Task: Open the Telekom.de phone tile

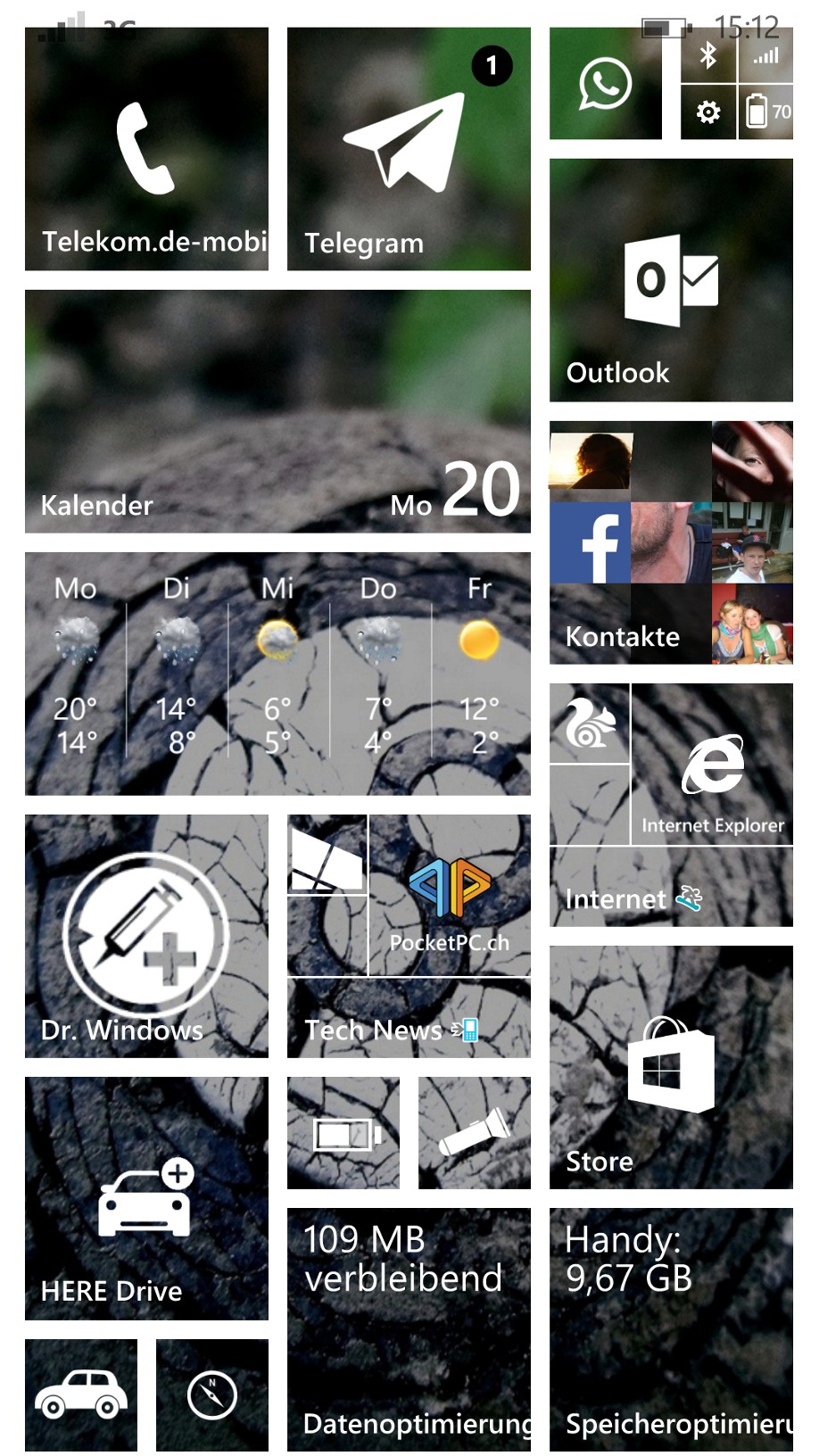Action: (x=146, y=149)
